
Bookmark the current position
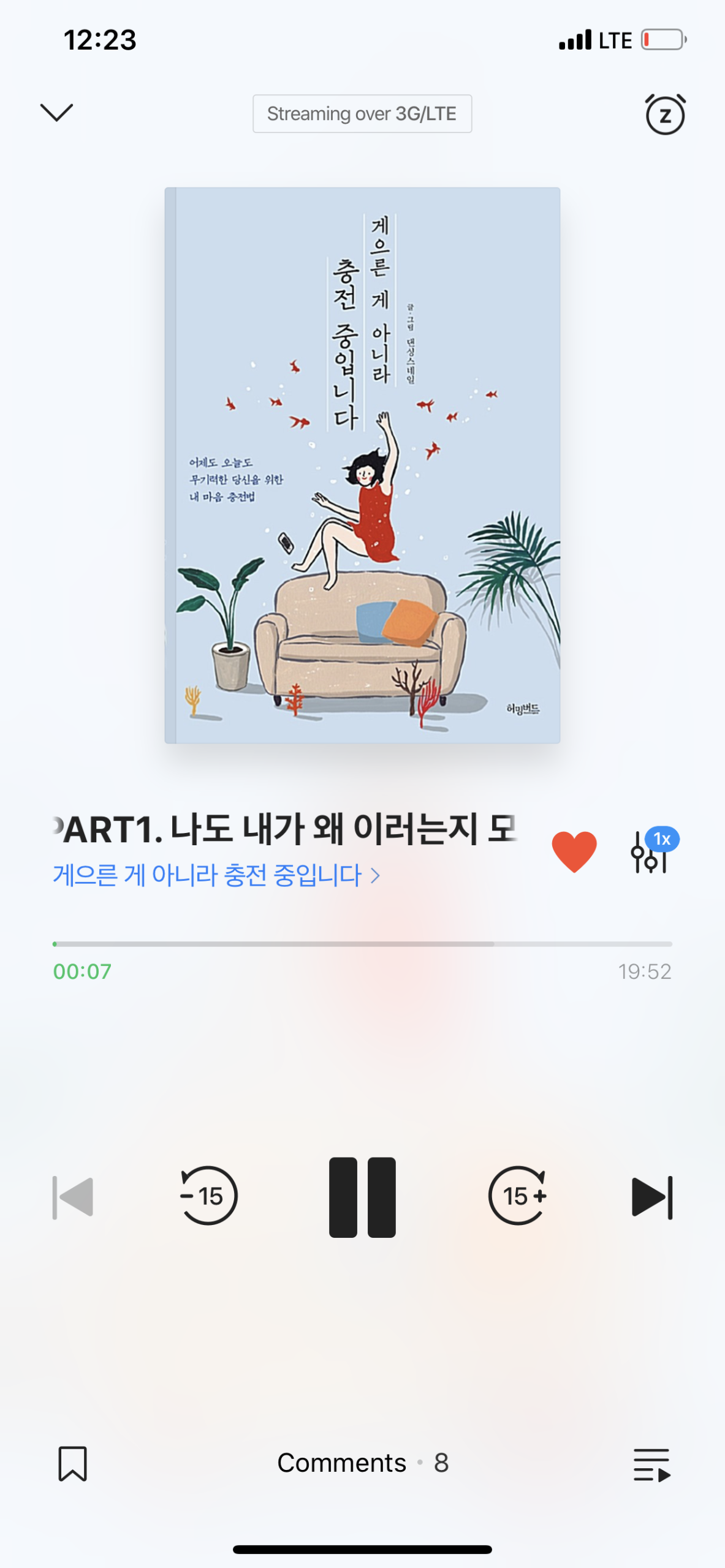click(x=73, y=1463)
